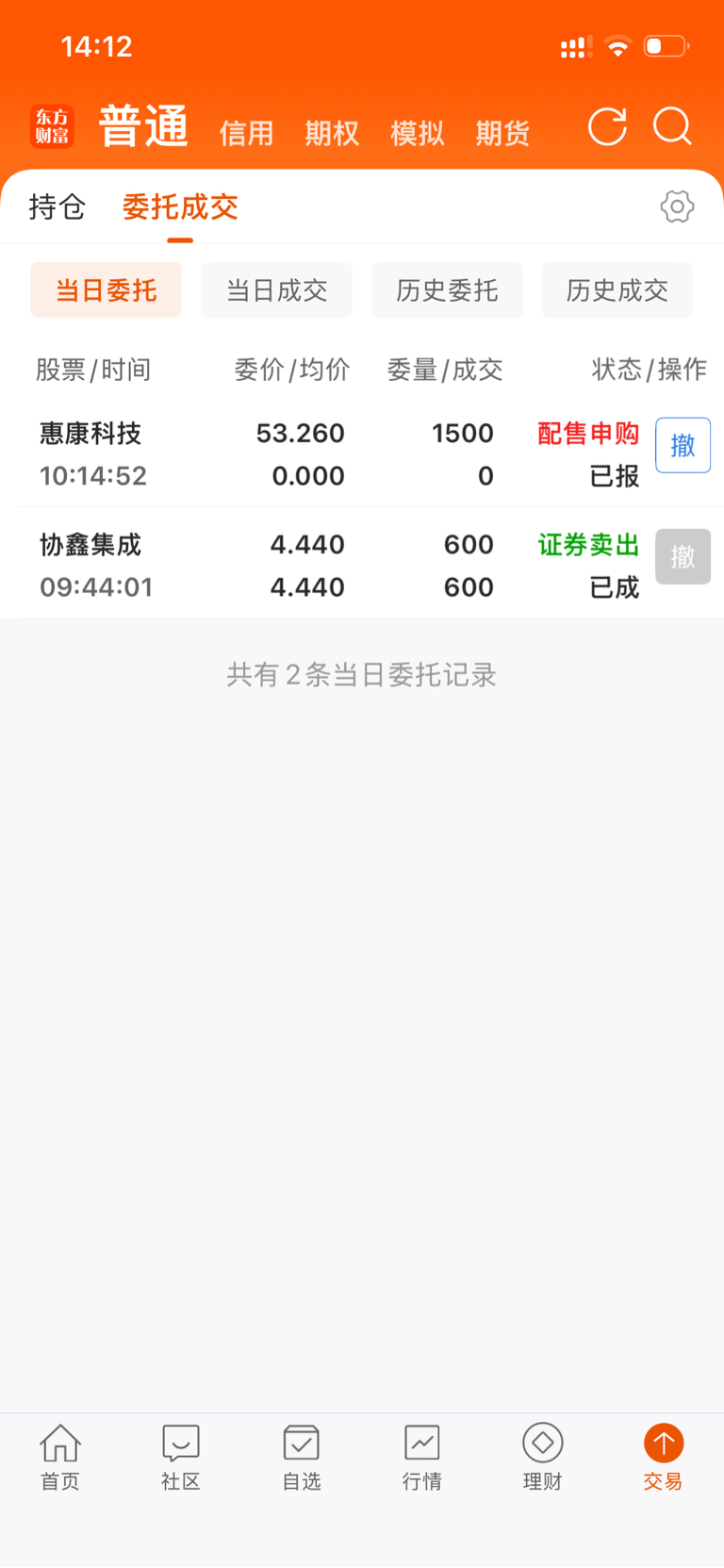
Task: Select the 当日成交 filter
Action: coord(276,290)
